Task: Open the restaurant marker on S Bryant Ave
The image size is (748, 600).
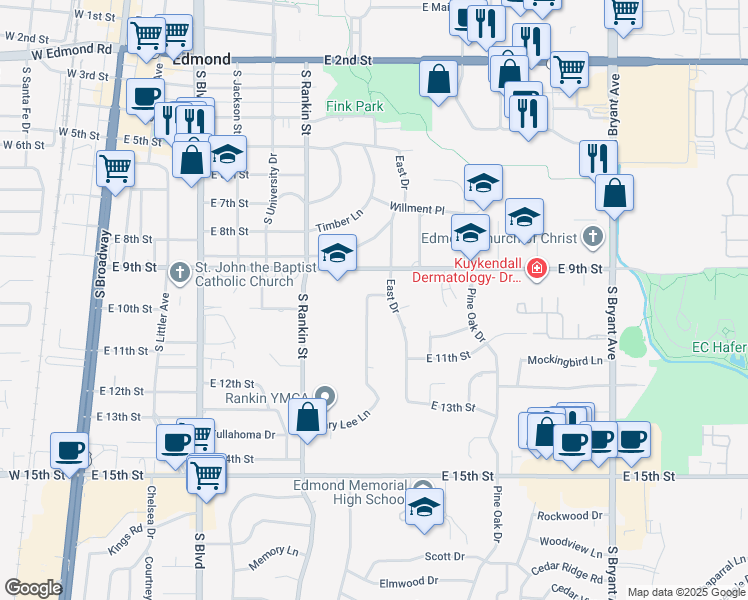Action: coord(598,157)
